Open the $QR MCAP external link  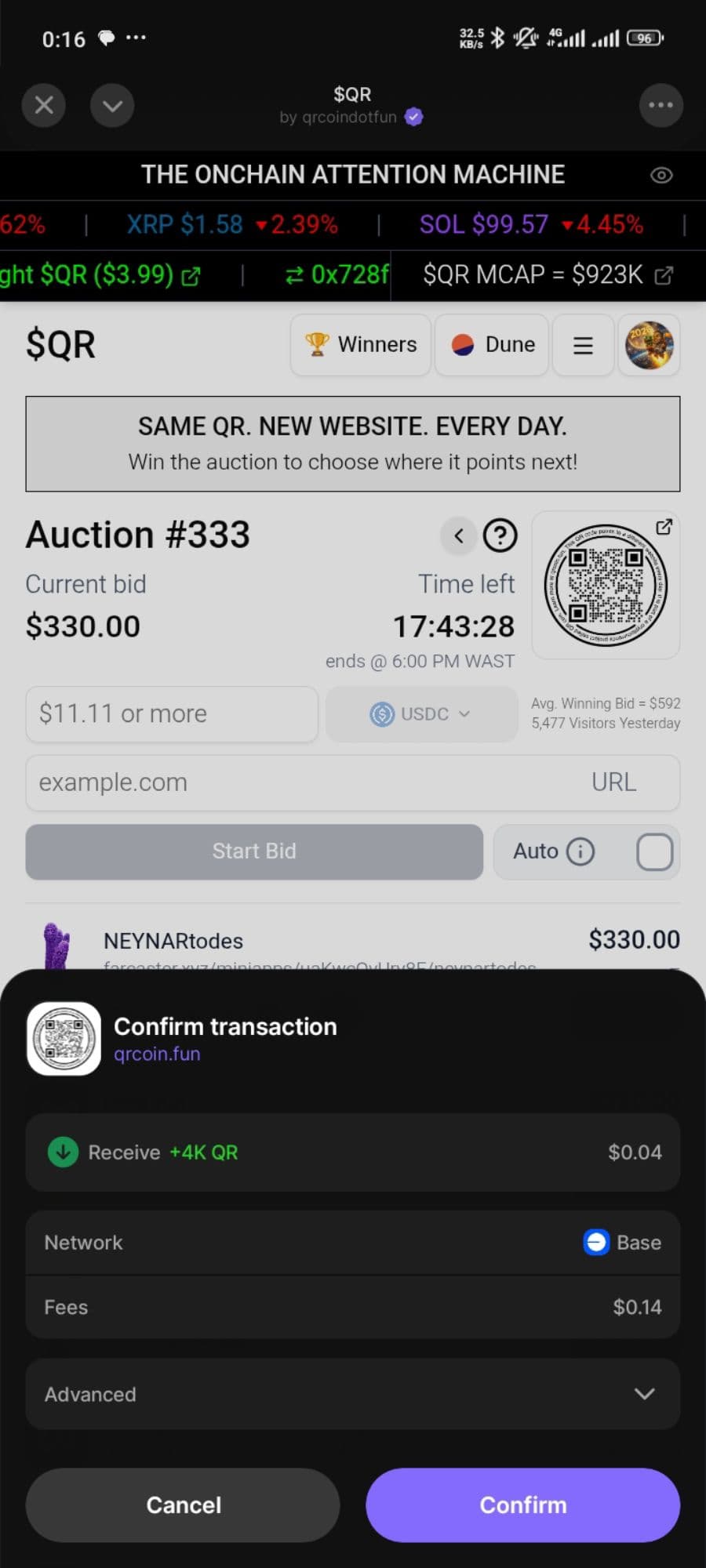(x=664, y=275)
